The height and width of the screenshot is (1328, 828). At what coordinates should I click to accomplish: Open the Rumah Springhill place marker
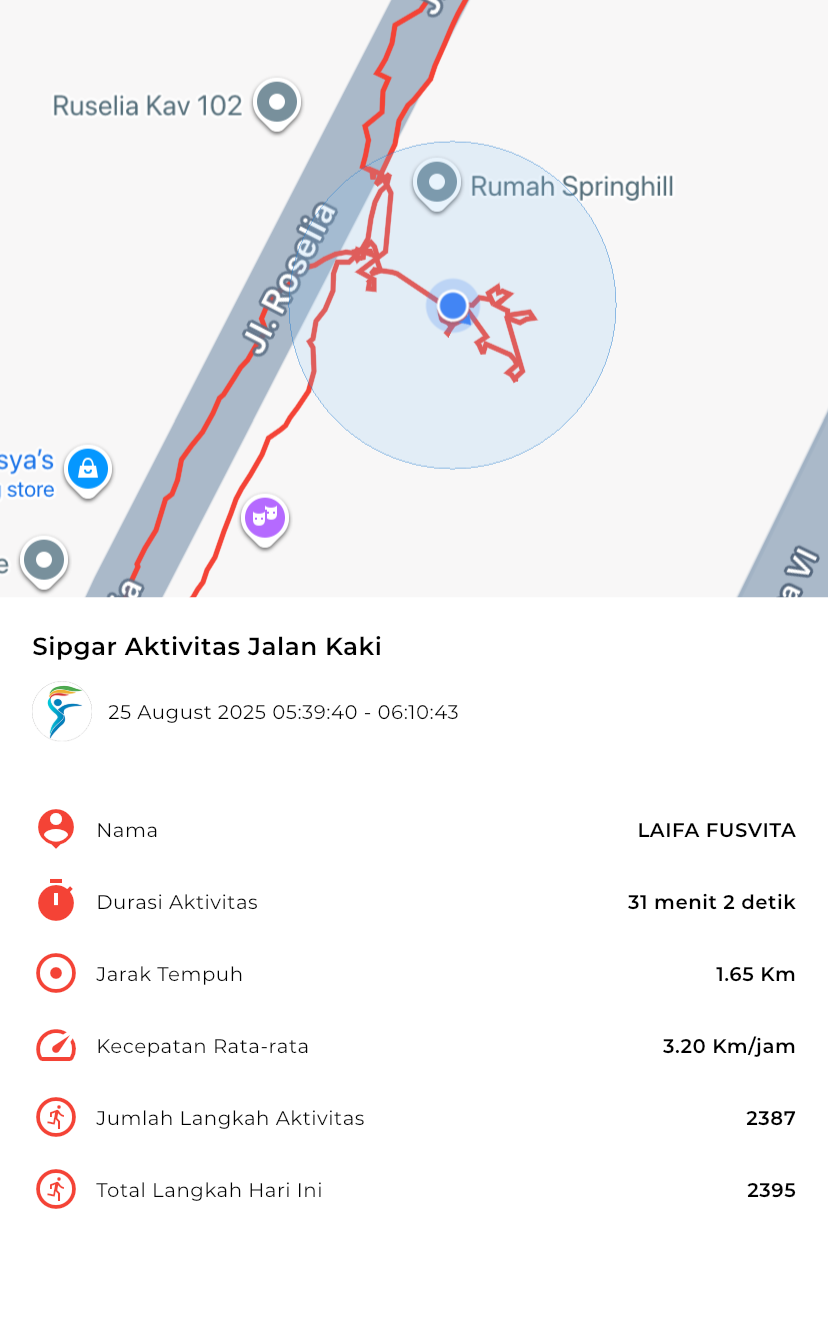[437, 185]
